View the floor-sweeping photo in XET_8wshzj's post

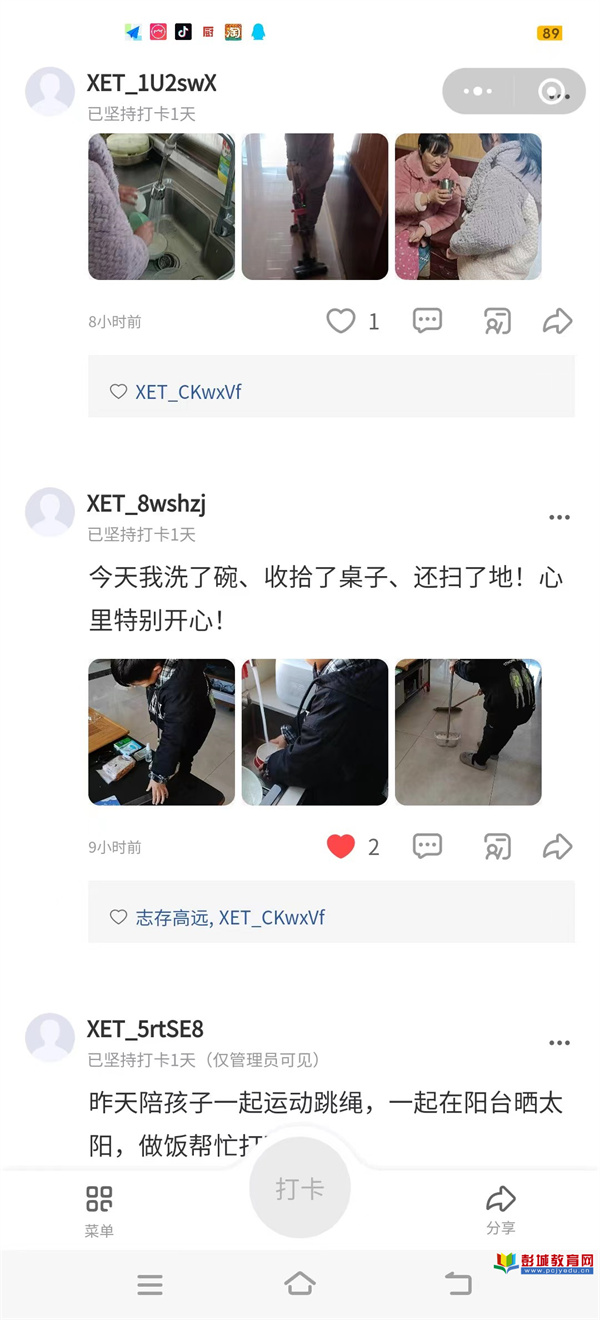468,732
